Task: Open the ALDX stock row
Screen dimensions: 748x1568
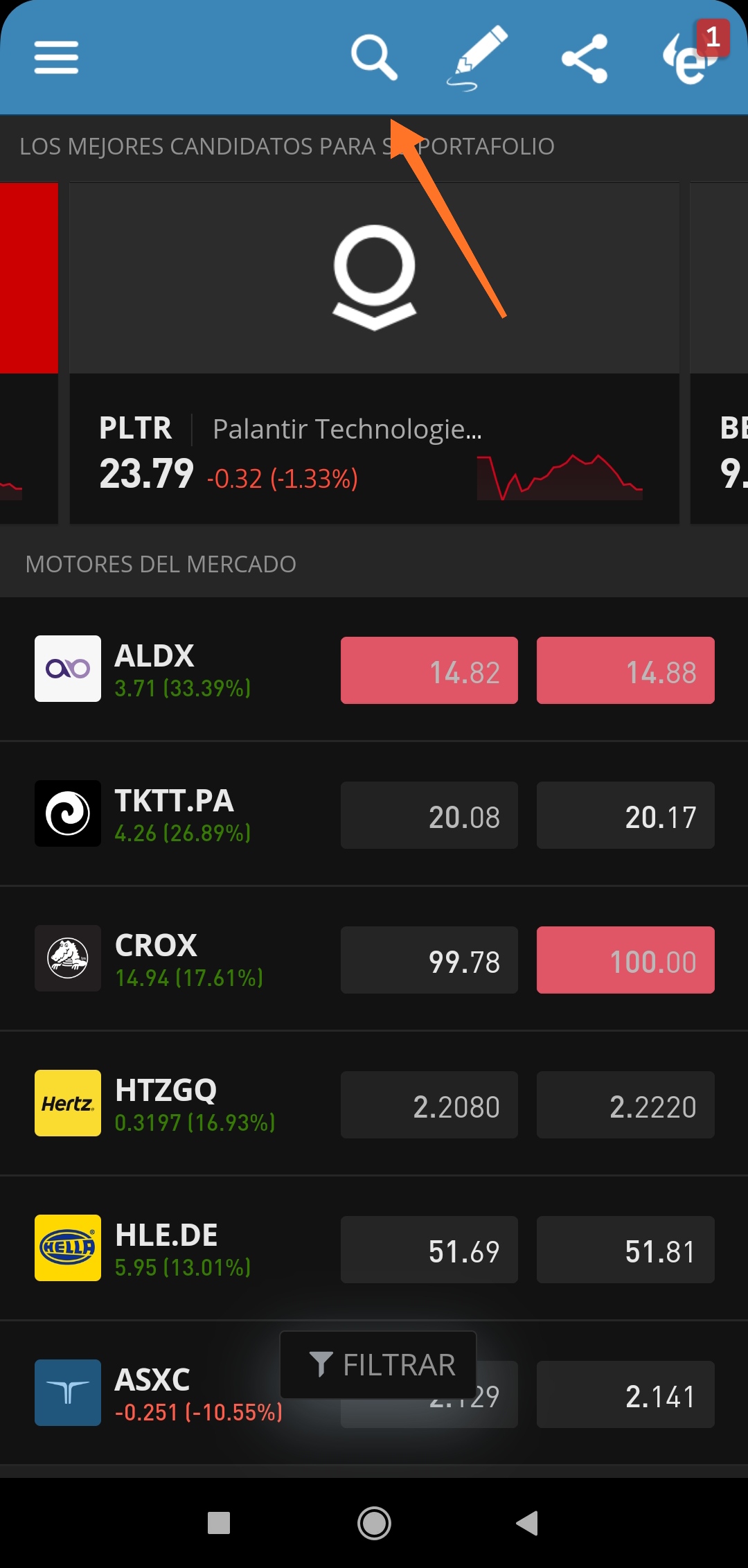Action: 374,669
